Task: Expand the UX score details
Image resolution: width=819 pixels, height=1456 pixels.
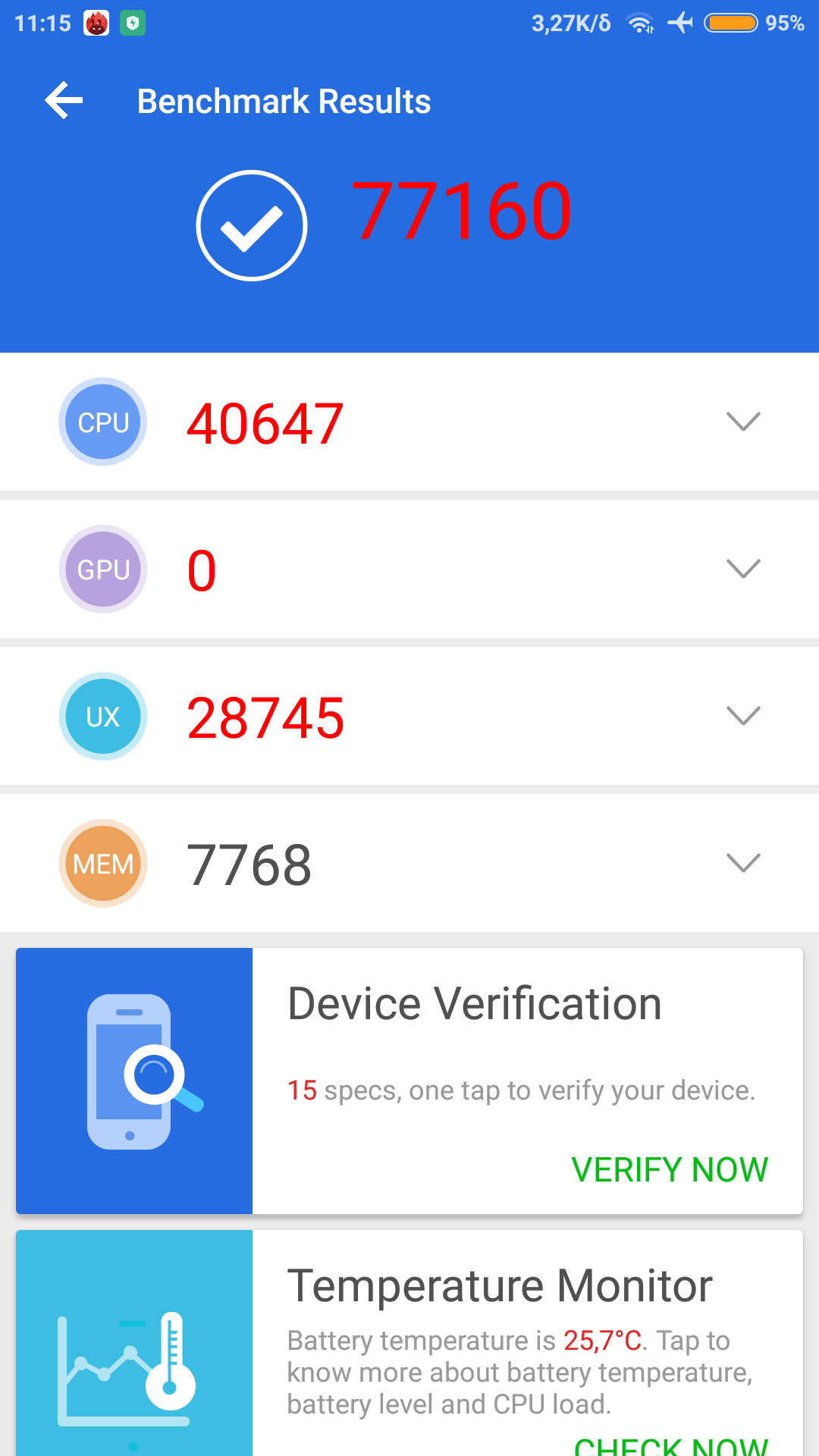Action: tap(742, 716)
